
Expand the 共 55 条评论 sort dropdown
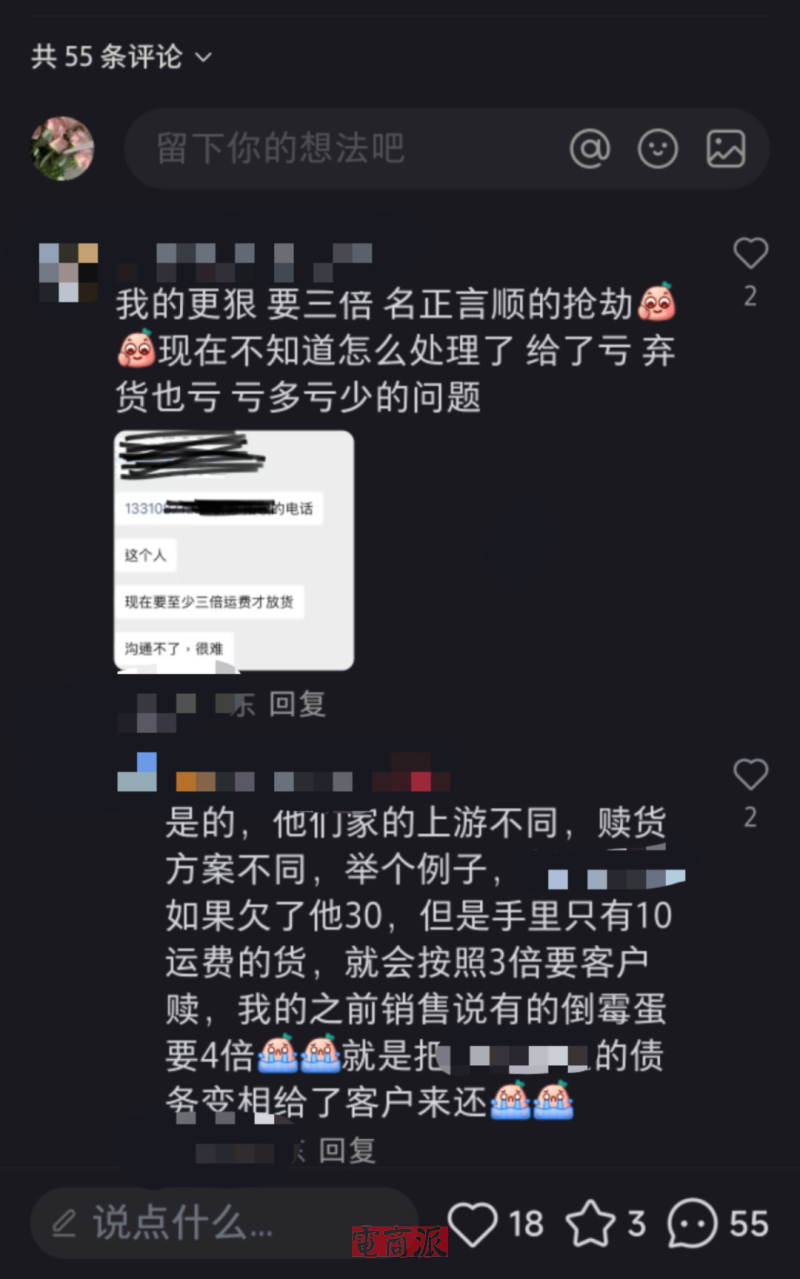203,58
